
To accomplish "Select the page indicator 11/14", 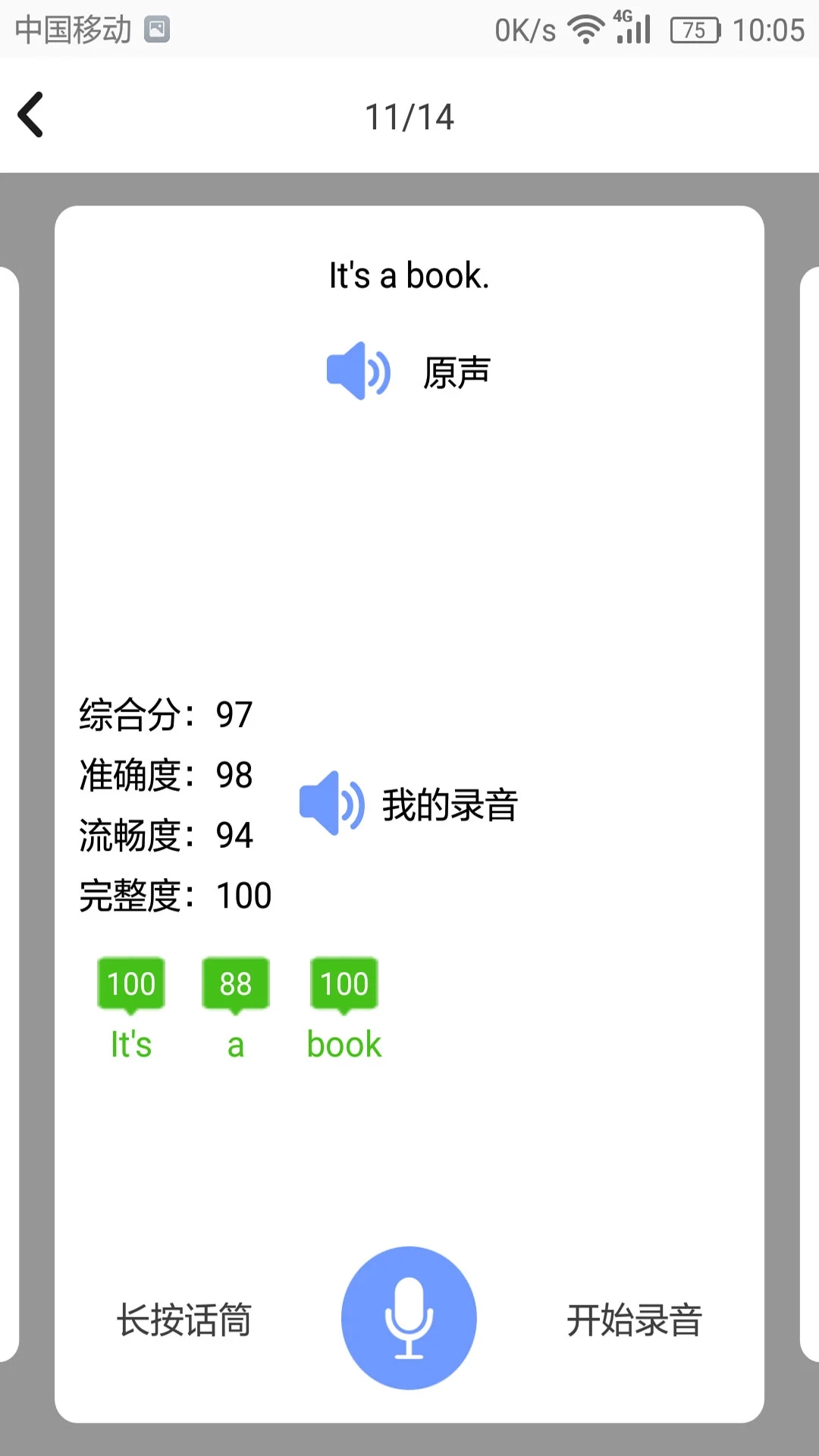I will (409, 115).
